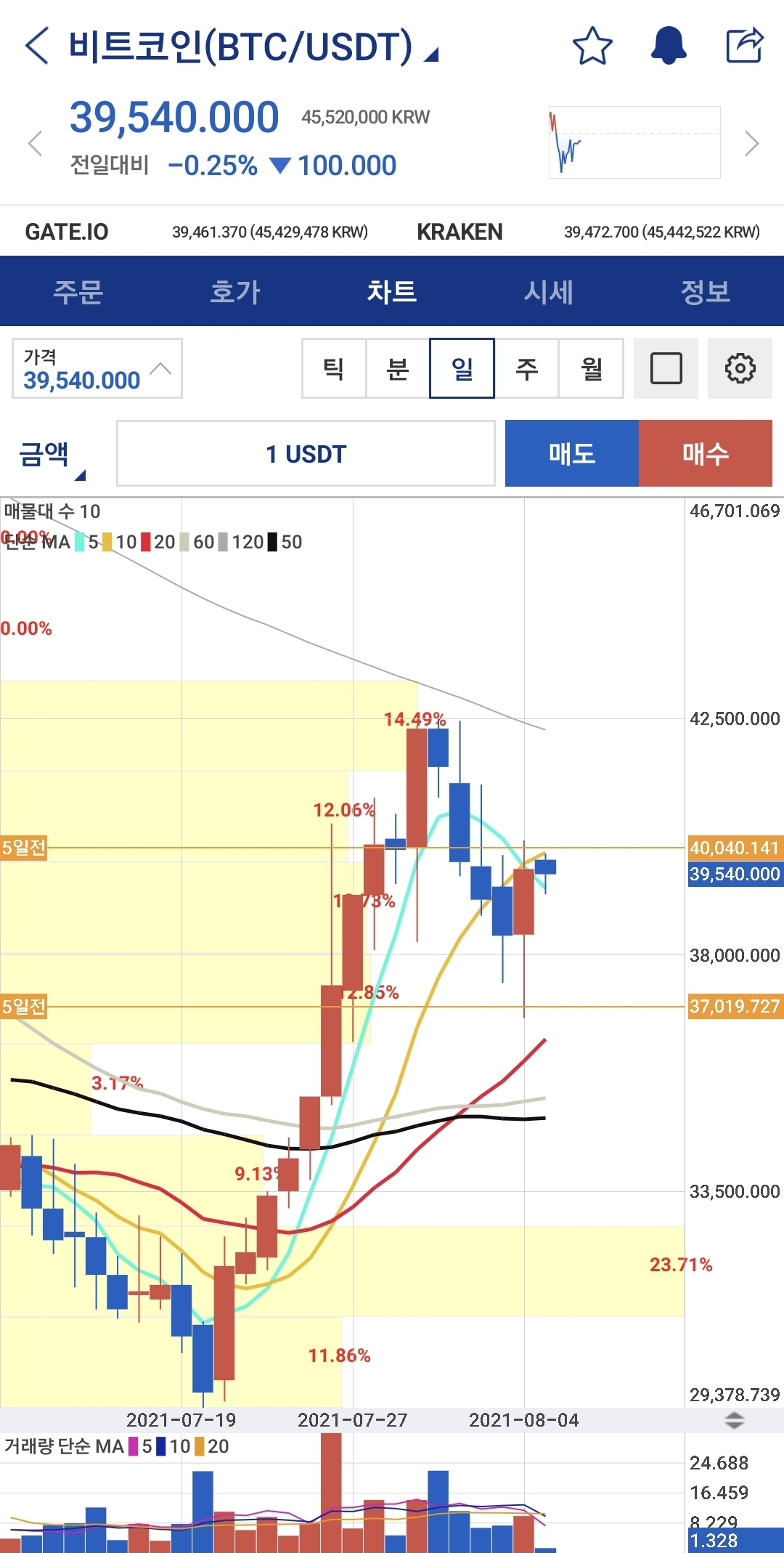This screenshot has width=784, height=1553.
Task: Share this BTC/USDT chart
Action: [x=745, y=46]
